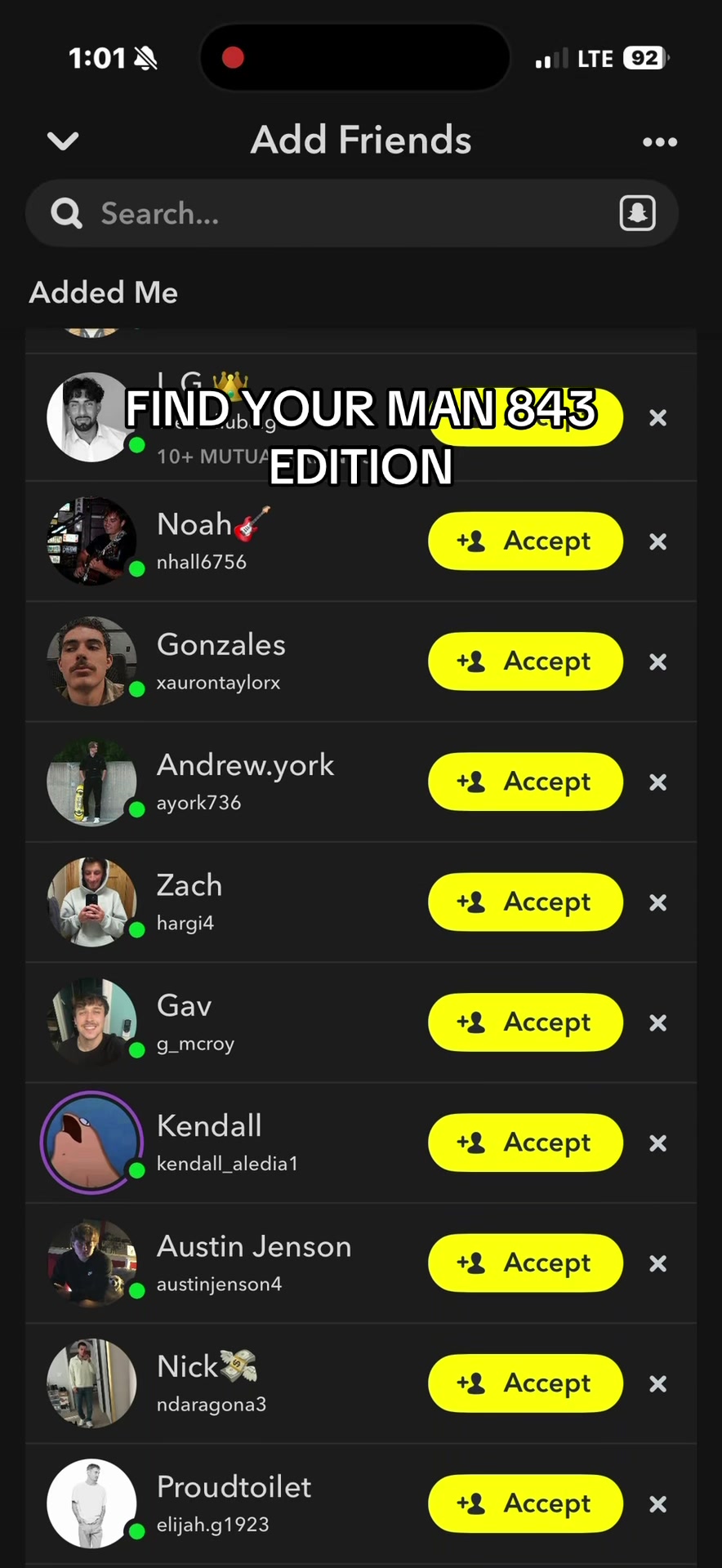Accept Nick's friend request
This screenshot has width=722, height=1568.
525,1383
